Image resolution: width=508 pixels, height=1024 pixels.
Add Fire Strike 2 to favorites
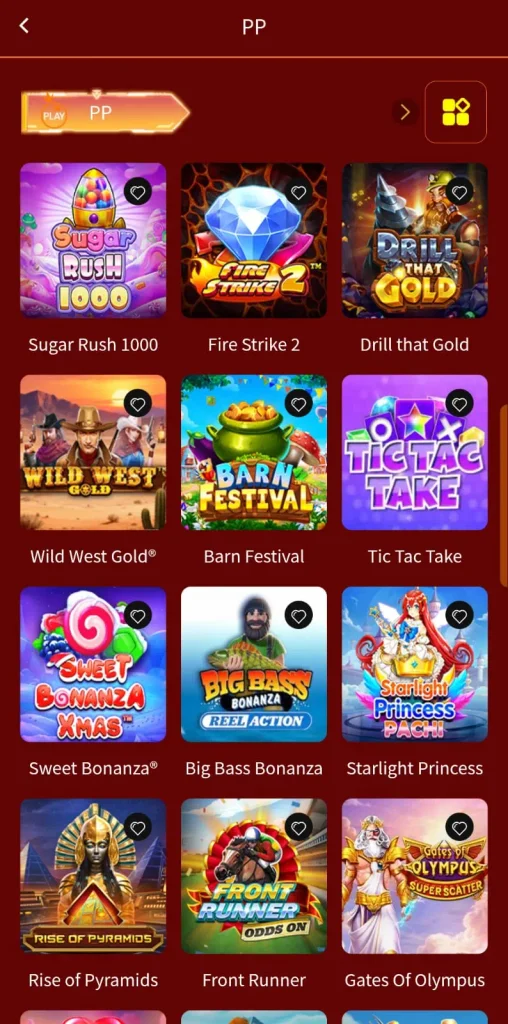298,192
